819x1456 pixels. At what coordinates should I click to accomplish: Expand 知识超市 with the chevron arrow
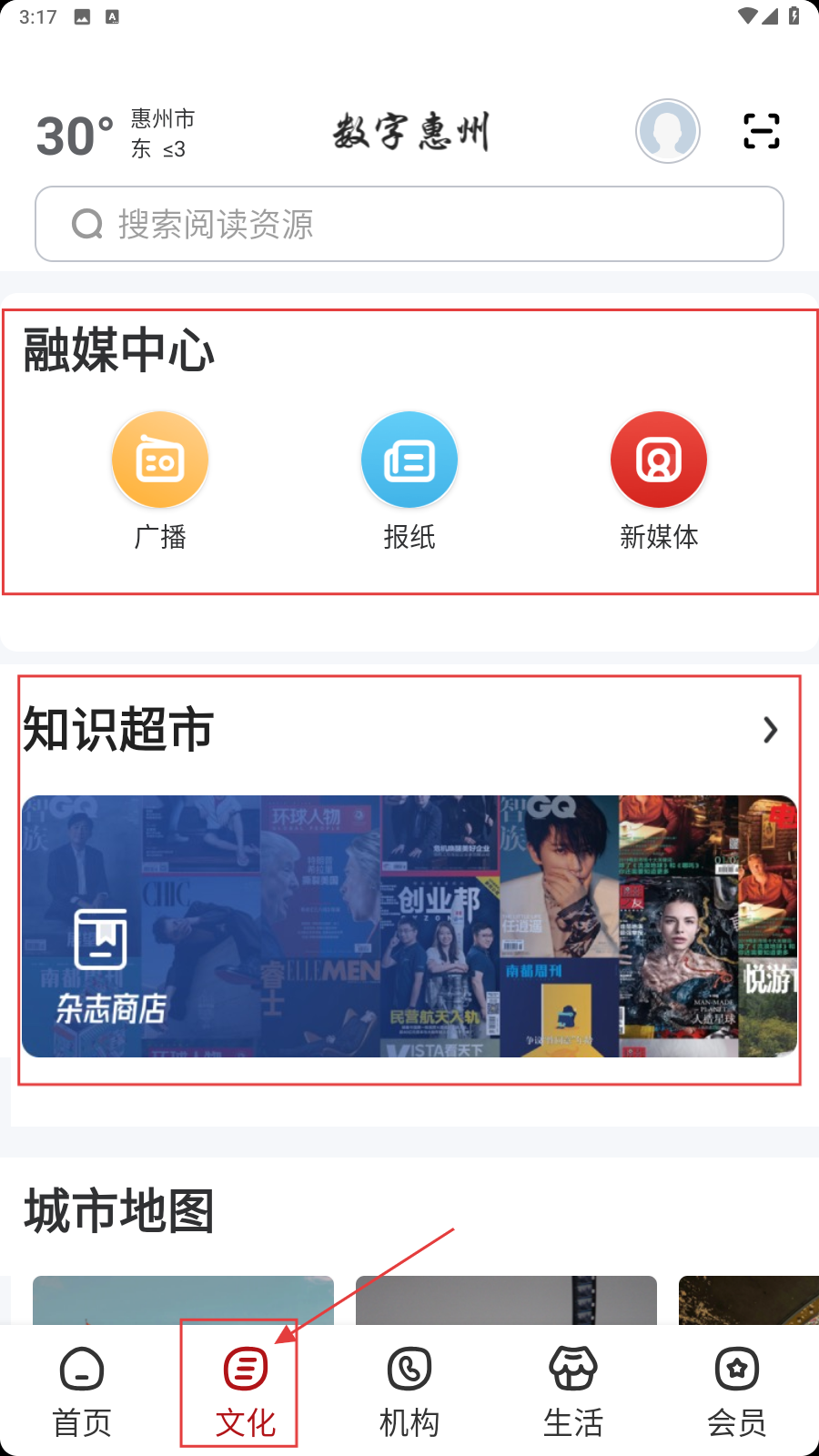coord(770,730)
